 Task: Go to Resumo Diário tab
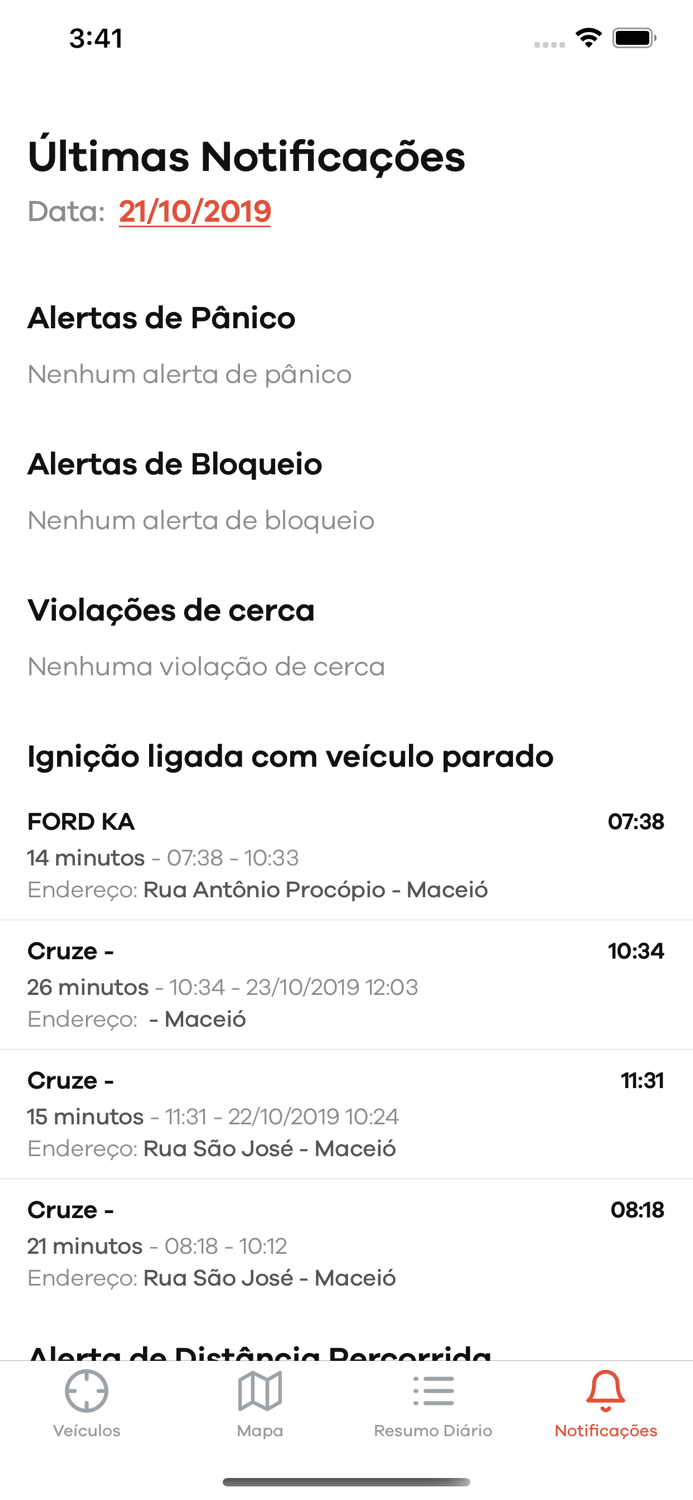[433, 1405]
